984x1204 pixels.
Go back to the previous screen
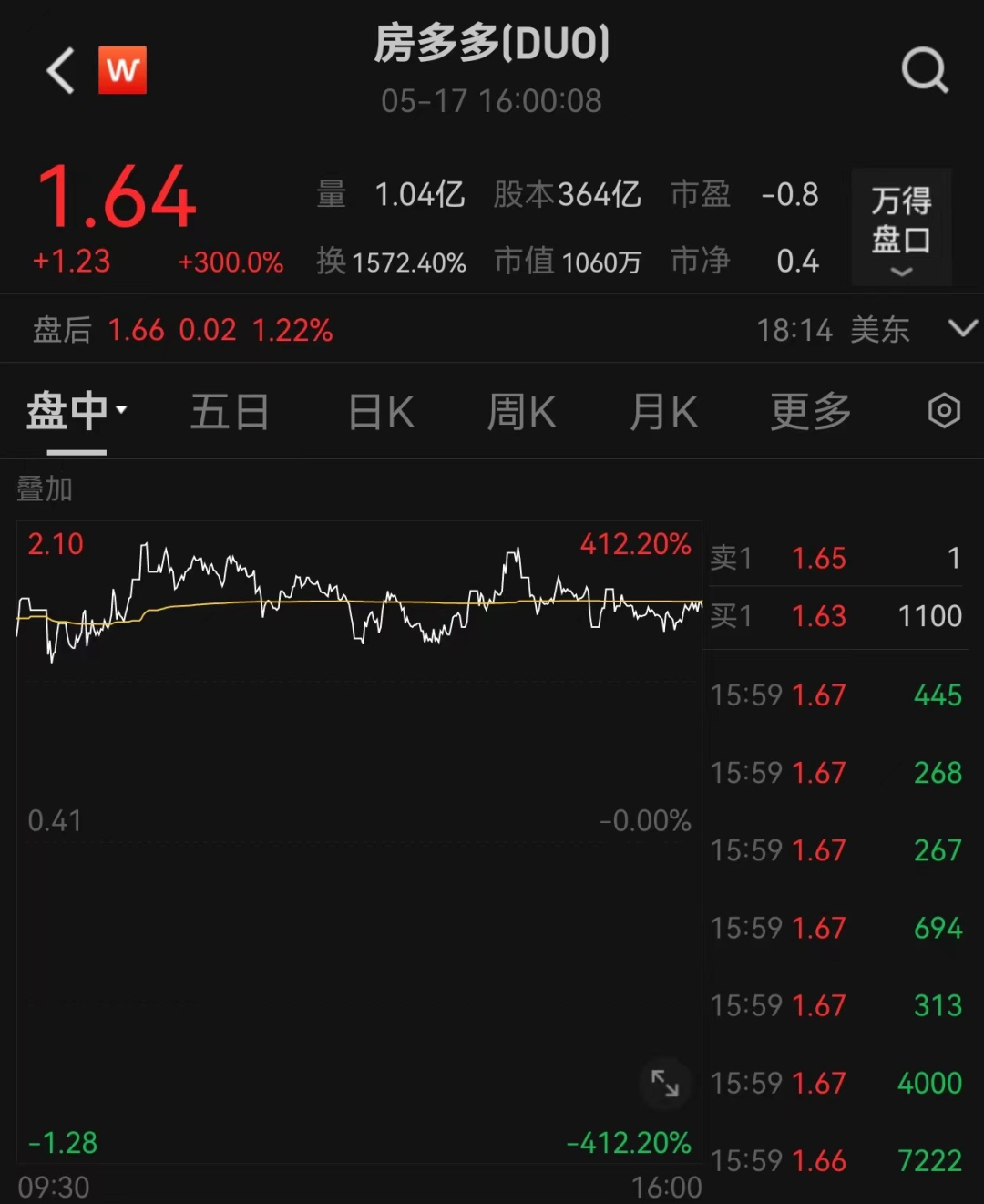[60, 71]
